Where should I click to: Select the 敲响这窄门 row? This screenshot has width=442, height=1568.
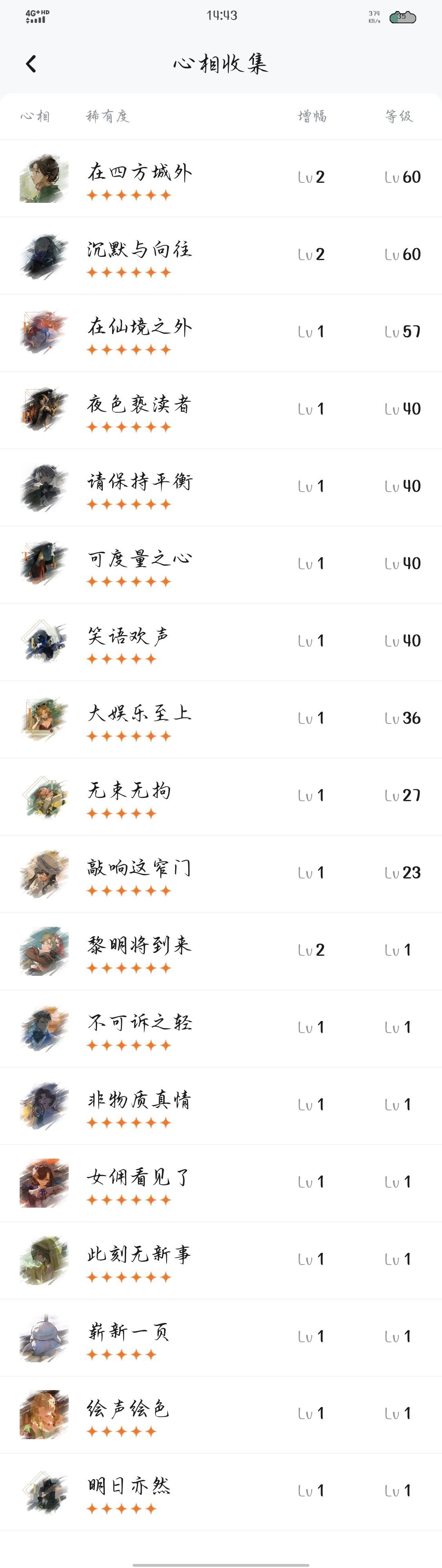(x=221, y=874)
